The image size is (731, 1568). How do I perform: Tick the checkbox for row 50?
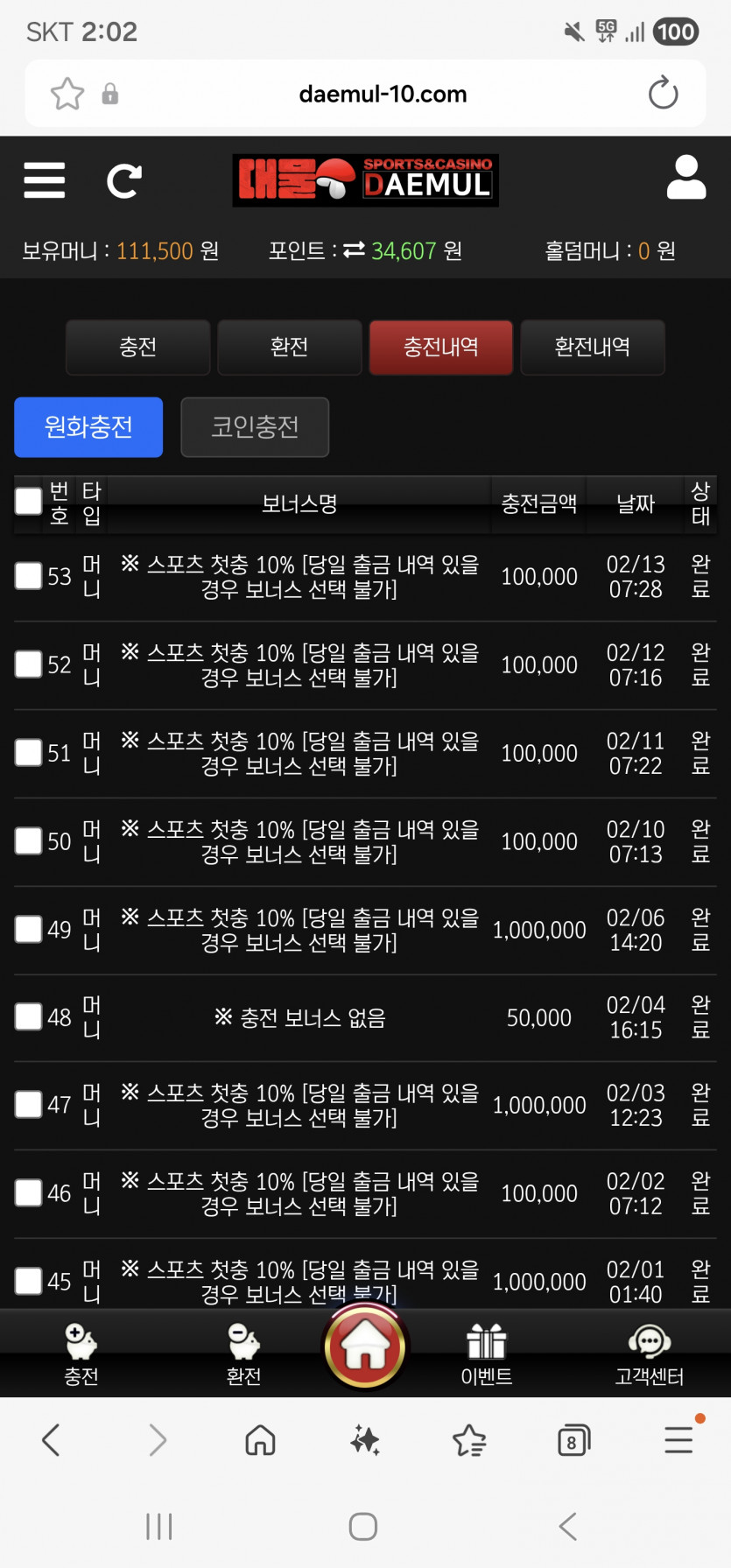pos(29,841)
